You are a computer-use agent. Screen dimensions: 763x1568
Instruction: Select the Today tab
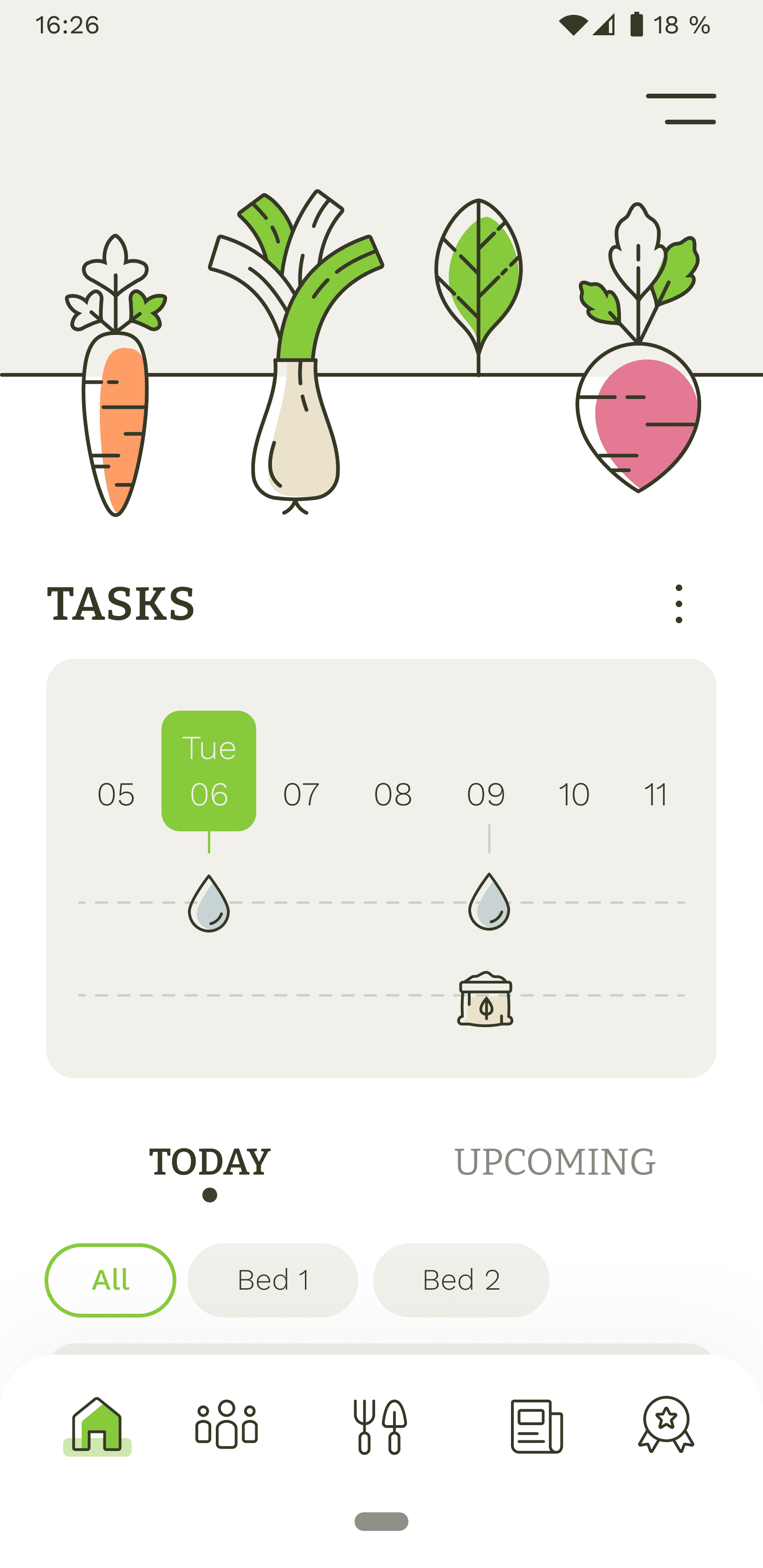[209, 1162]
